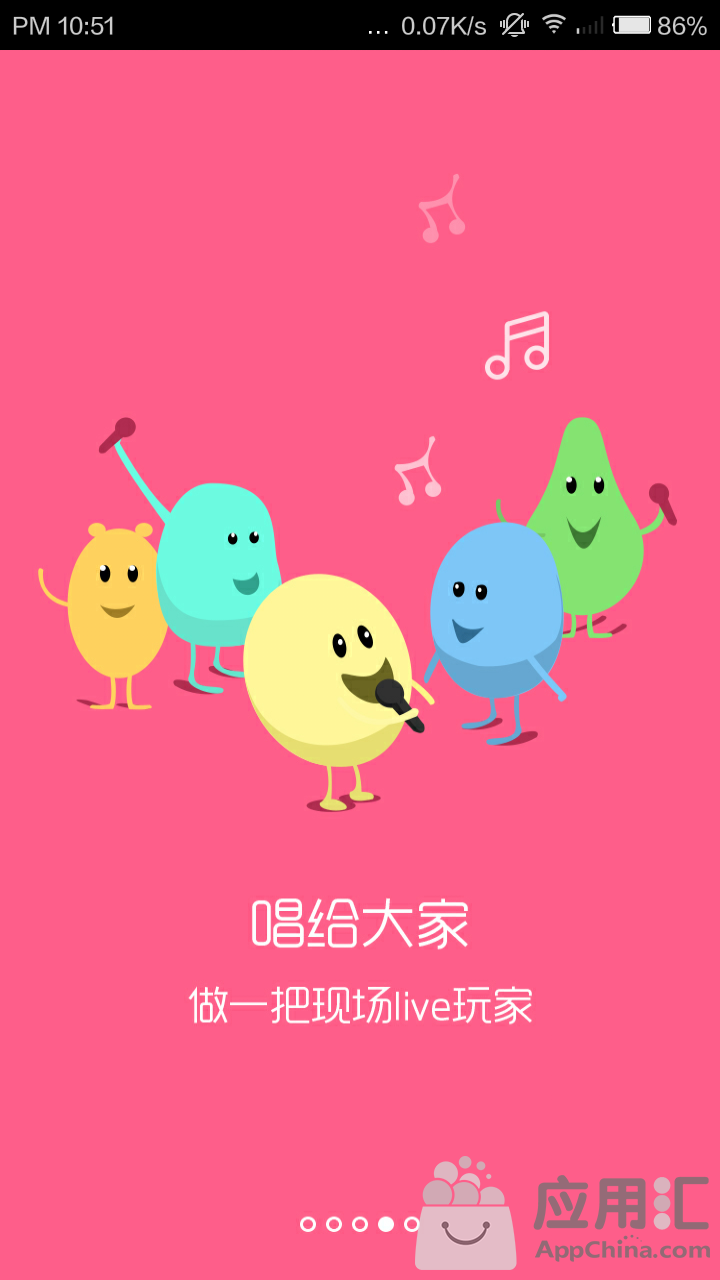The width and height of the screenshot is (720, 1280).
Task: Go to the third page indicator dot
Action: [360, 1224]
